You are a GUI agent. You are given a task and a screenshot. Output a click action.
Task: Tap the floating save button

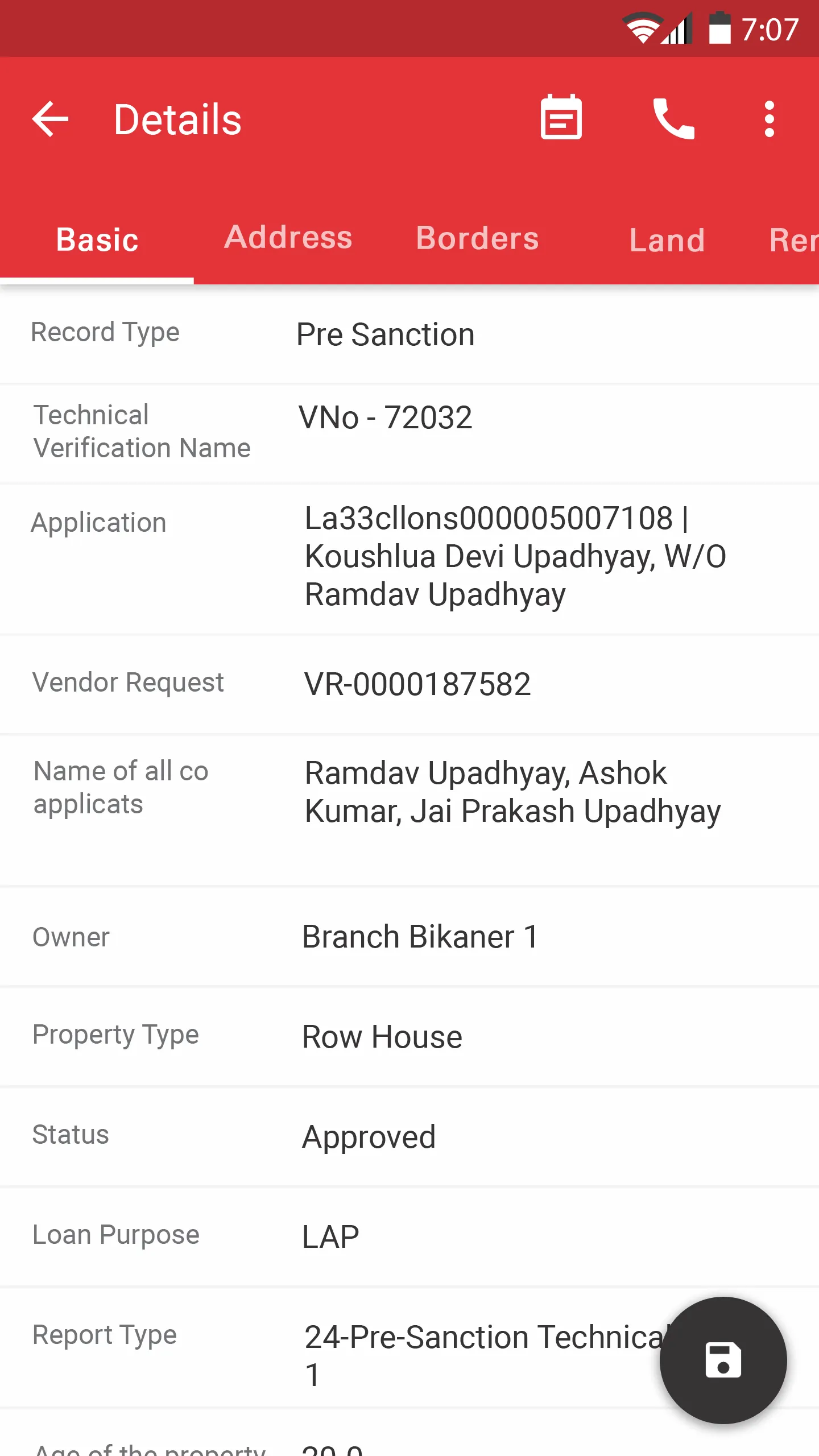click(x=723, y=1360)
